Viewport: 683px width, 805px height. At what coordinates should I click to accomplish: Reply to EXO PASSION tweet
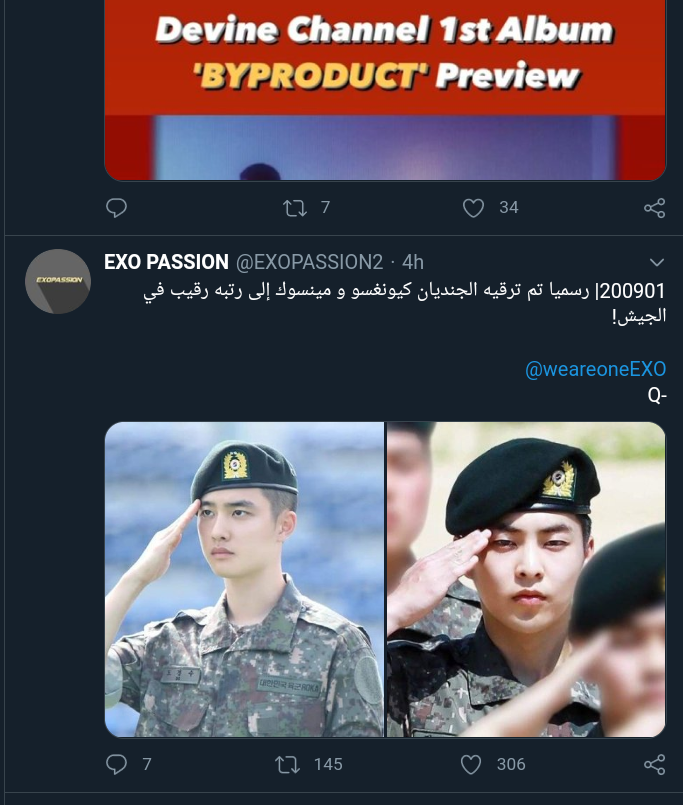coord(117,764)
